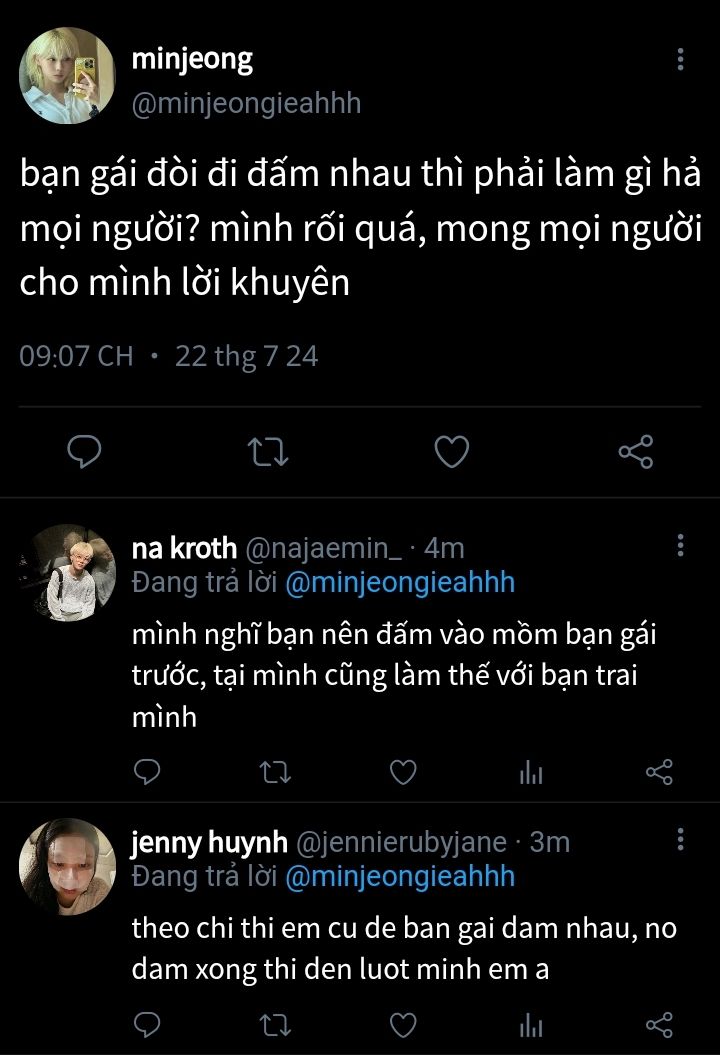The image size is (720, 1055).
Task: Open more options on jenny huynh's reply
Action: pyautogui.click(x=680, y=839)
